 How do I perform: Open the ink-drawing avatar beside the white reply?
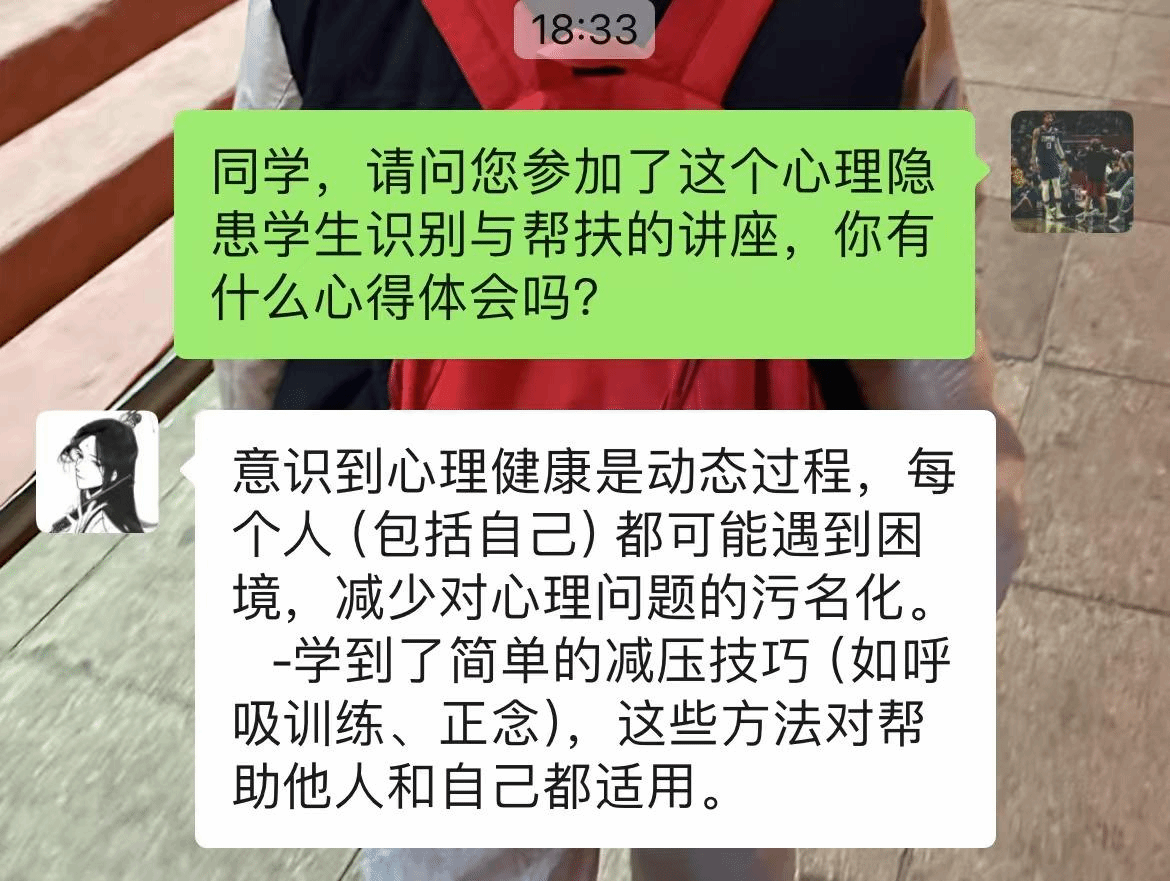click(x=97, y=472)
